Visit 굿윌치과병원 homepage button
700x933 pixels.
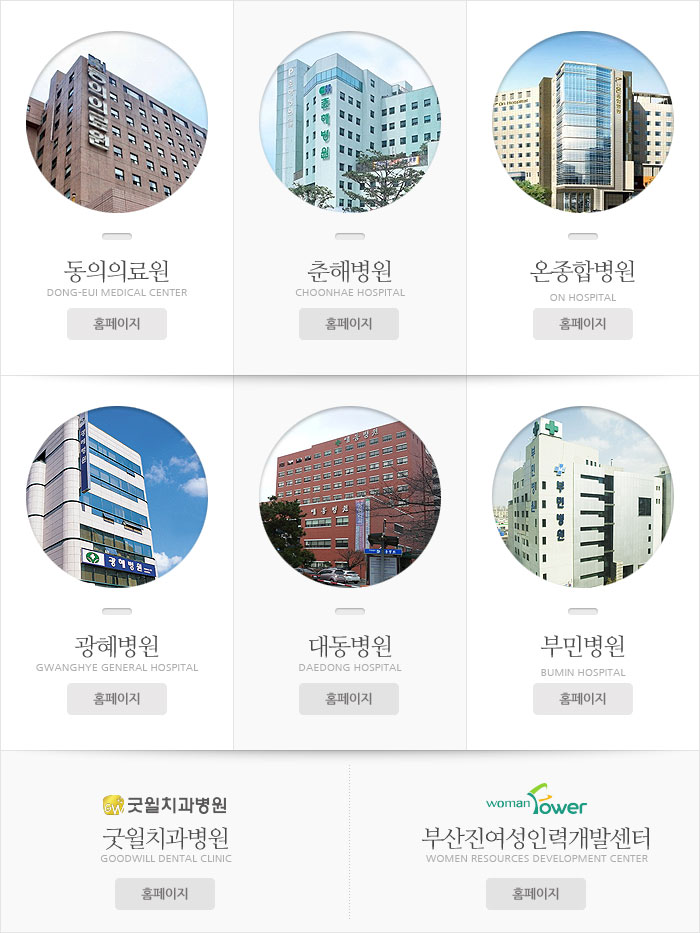[x=165, y=894]
